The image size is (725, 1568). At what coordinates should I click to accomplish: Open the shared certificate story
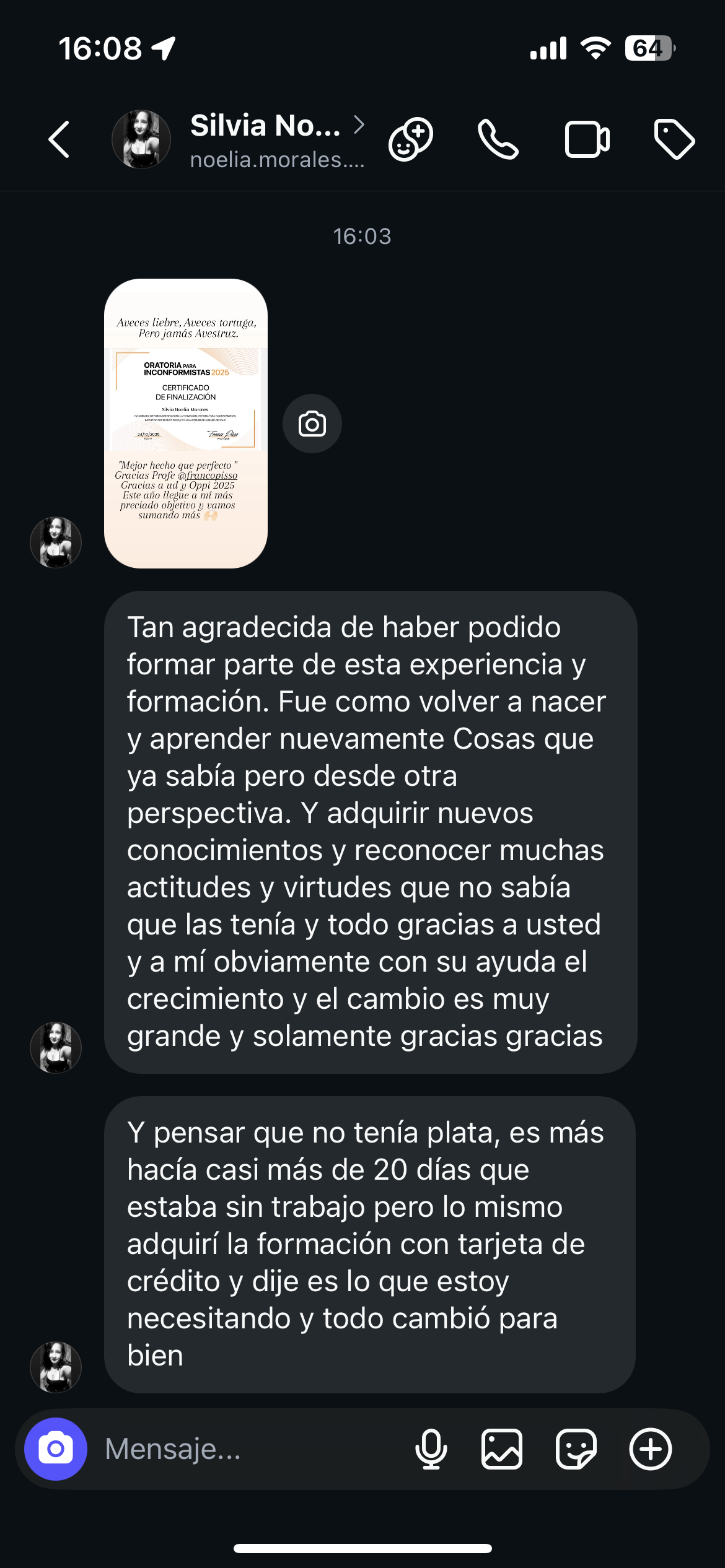186,423
